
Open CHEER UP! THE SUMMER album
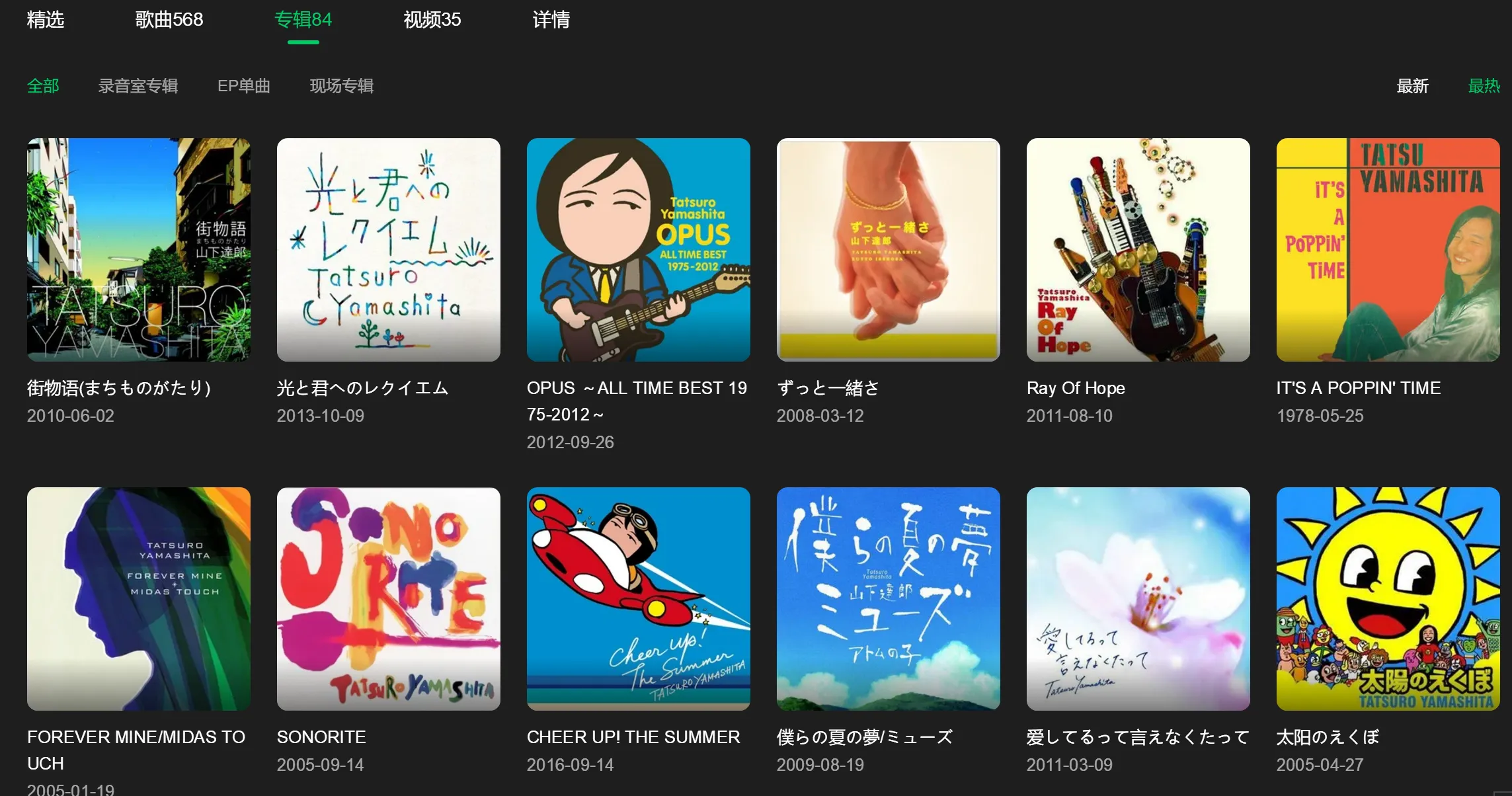[x=638, y=598]
